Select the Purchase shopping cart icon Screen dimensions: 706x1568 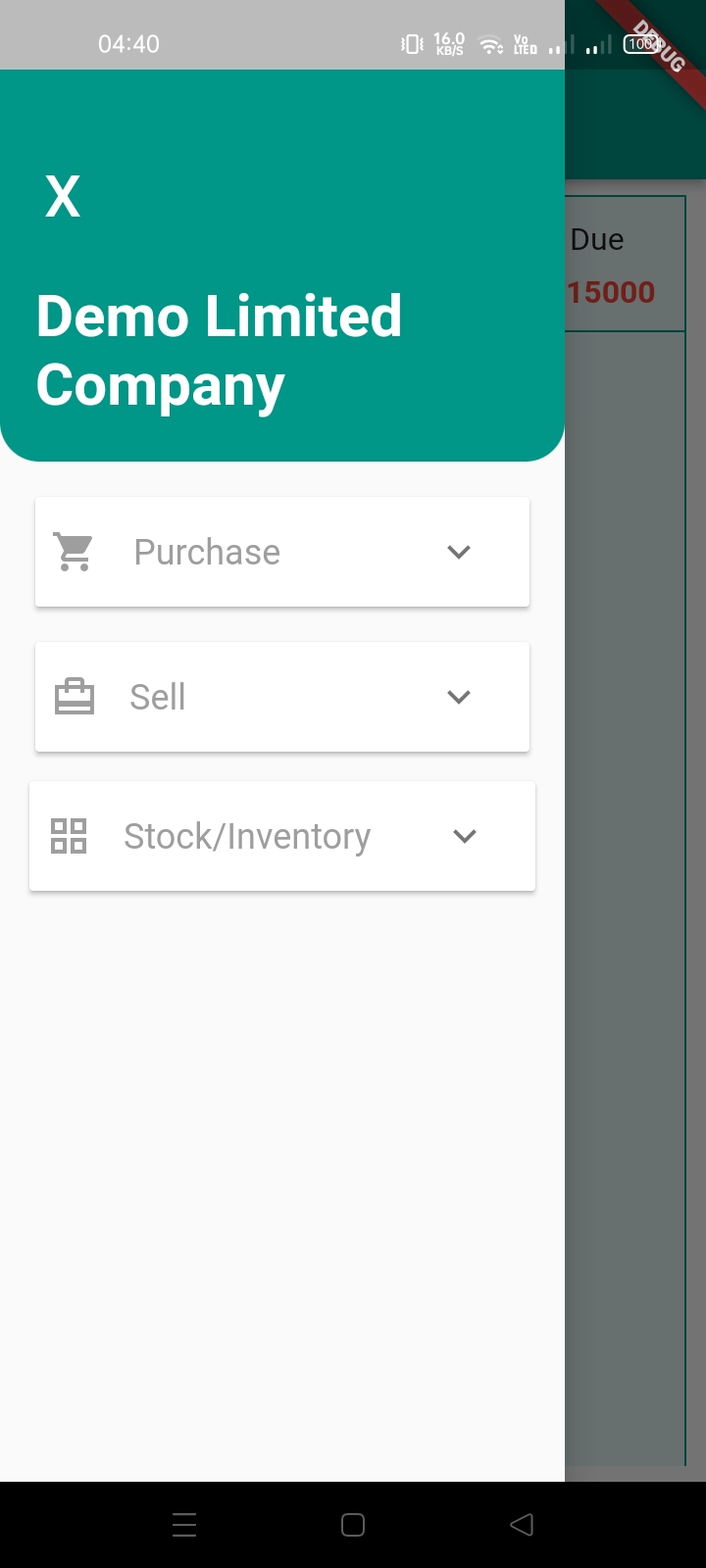coord(73,552)
